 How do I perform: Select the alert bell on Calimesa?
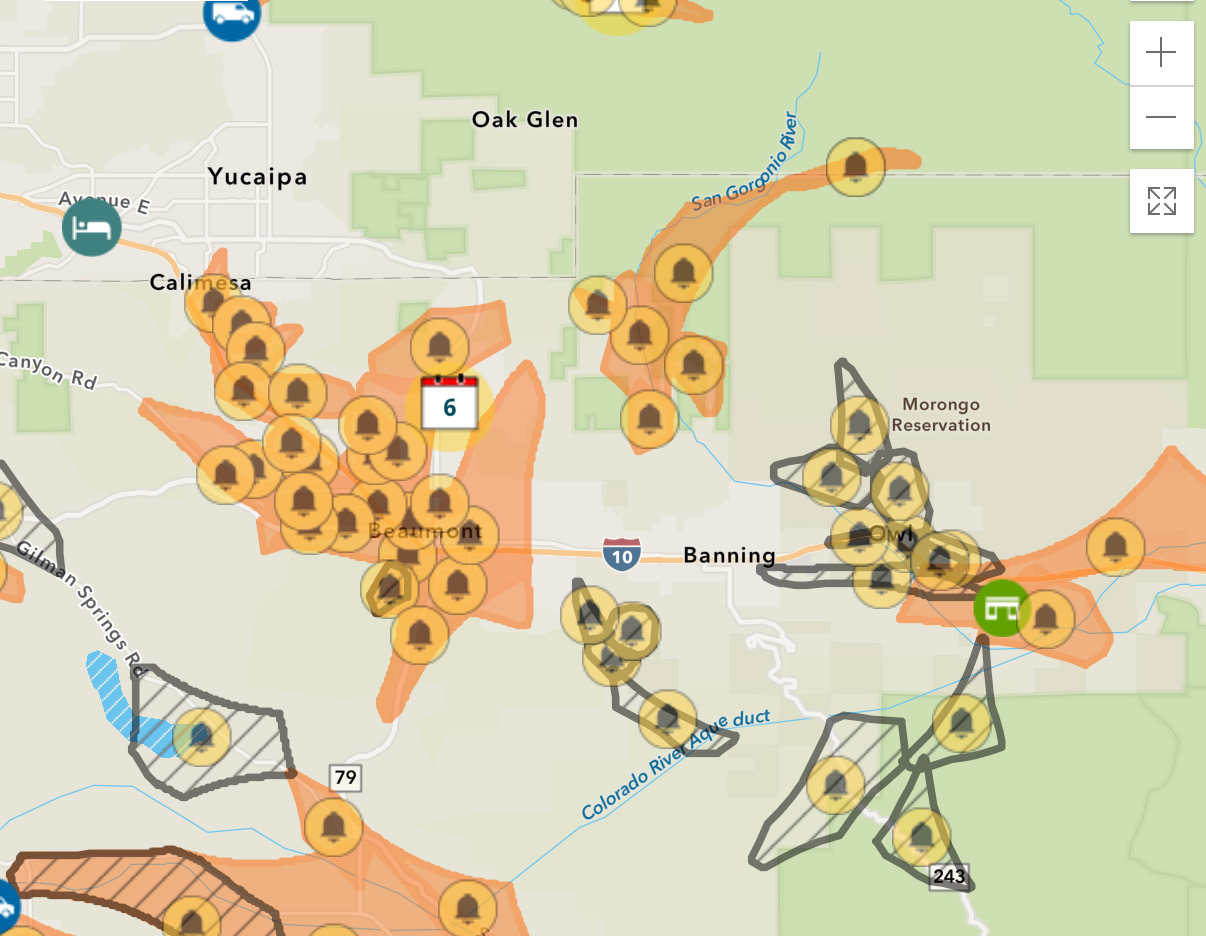tap(213, 301)
